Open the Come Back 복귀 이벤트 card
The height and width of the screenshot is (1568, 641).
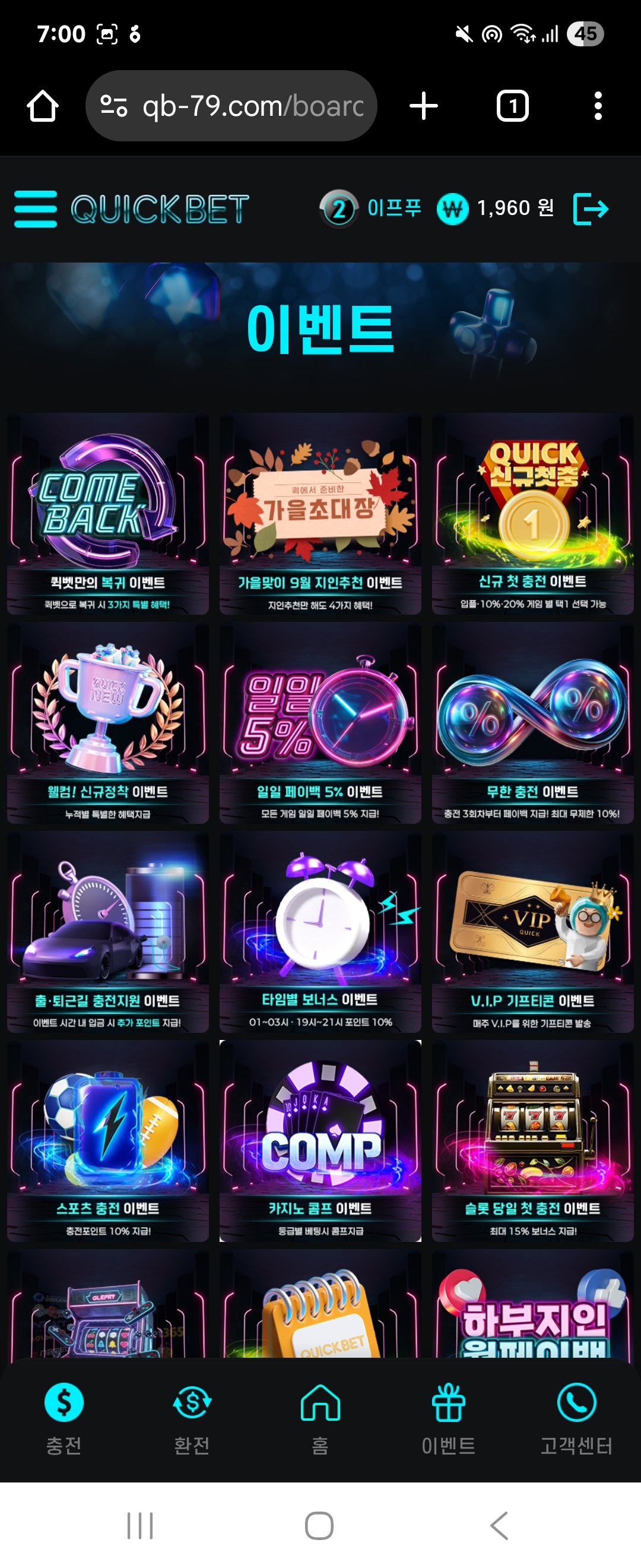pyautogui.click(x=107, y=514)
